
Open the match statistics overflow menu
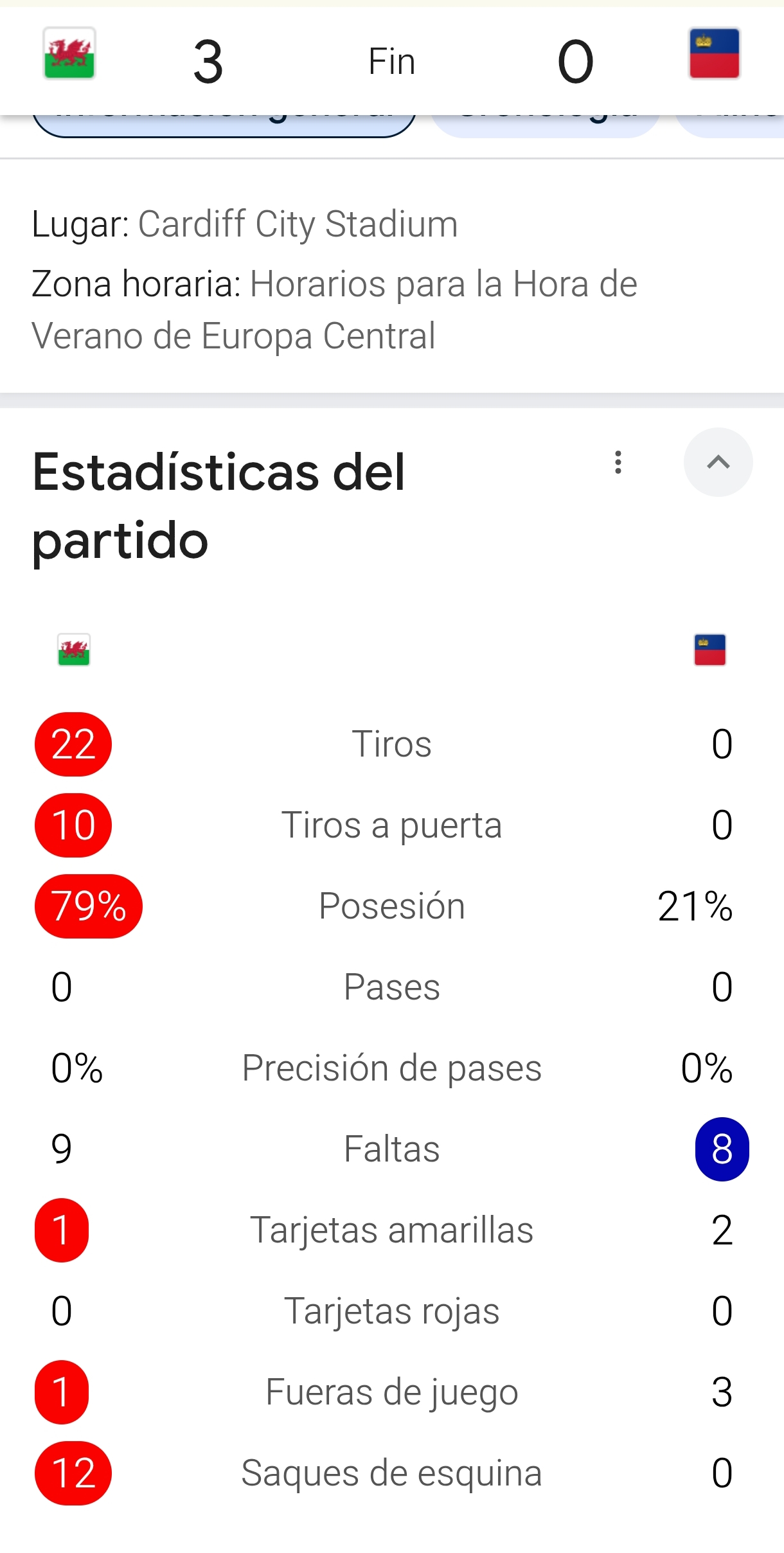tap(618, 462)
